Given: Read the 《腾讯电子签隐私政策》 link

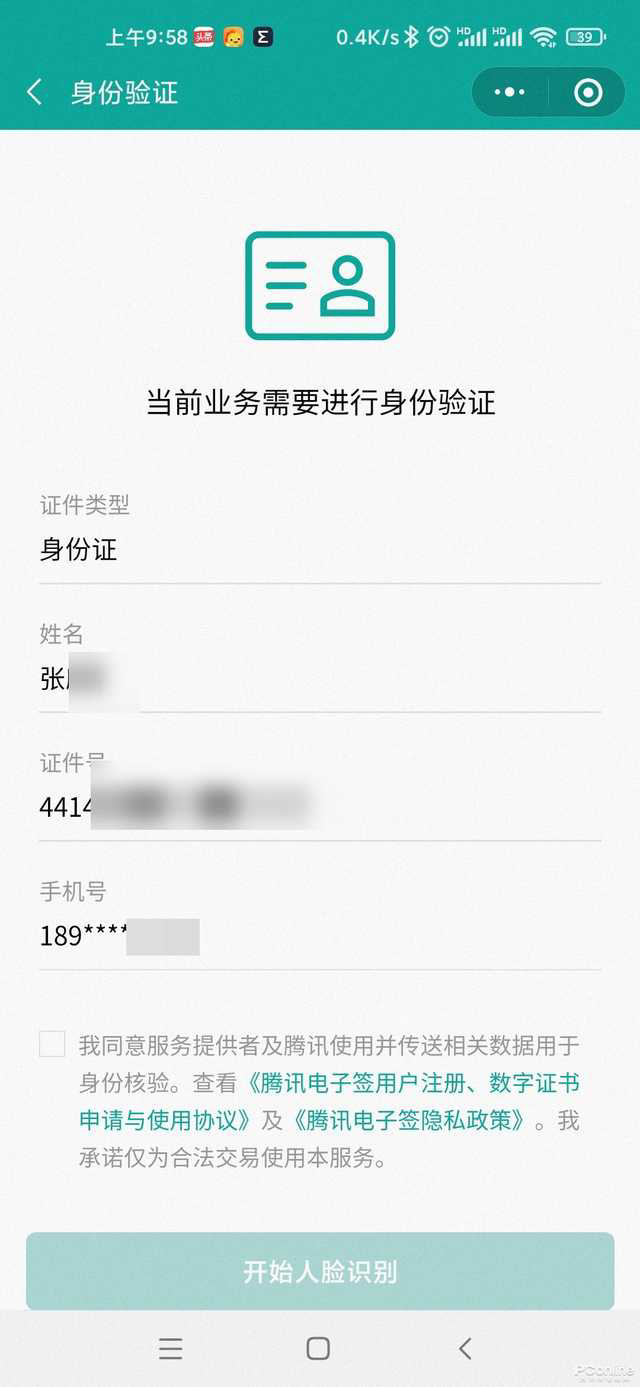Looking at the screenshot, I should (x=409, y=1121).
